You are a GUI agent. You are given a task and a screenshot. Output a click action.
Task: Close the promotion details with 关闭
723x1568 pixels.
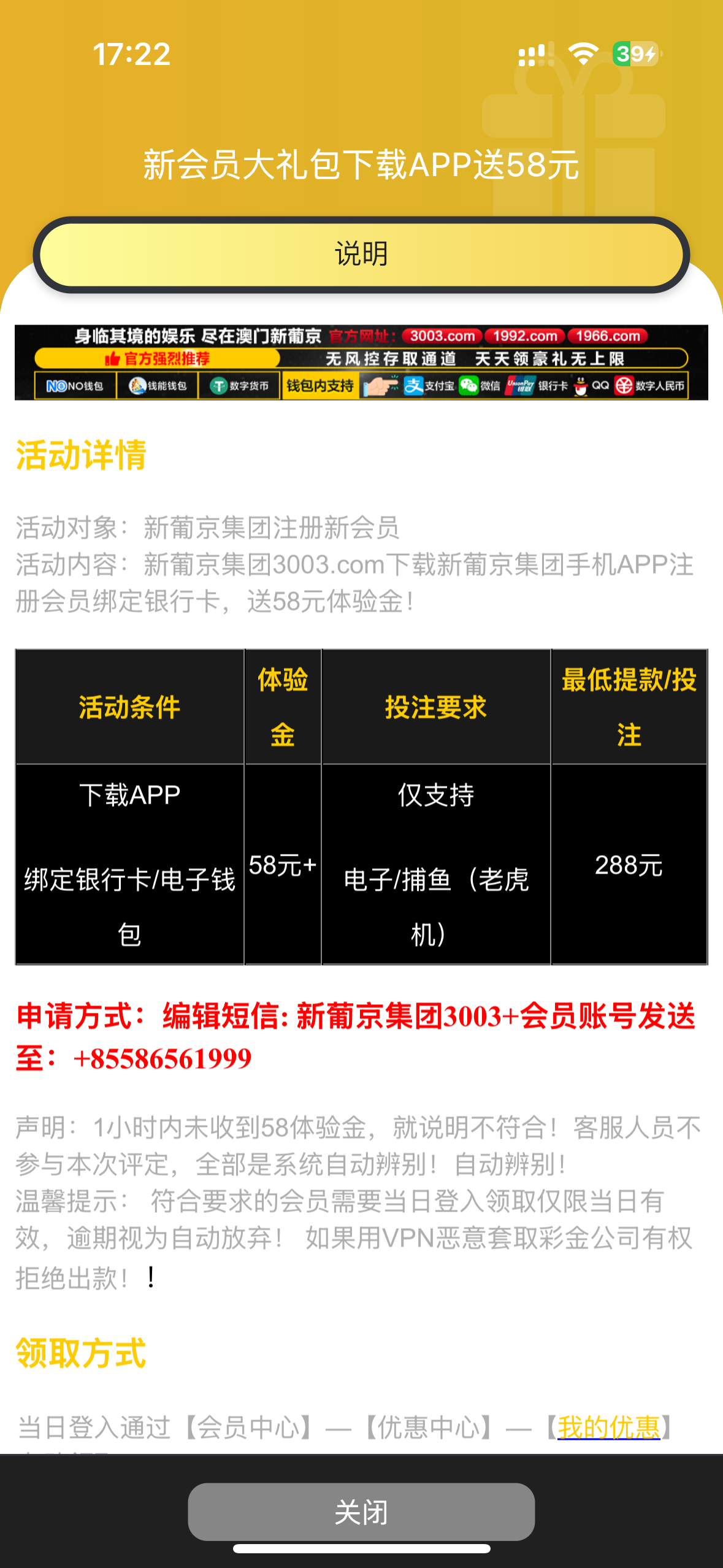click(361, 1512)
